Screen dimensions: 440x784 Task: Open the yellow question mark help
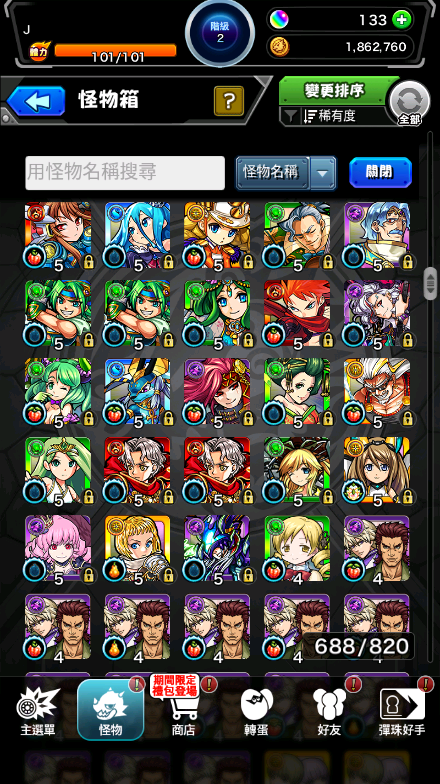point(228,101)
